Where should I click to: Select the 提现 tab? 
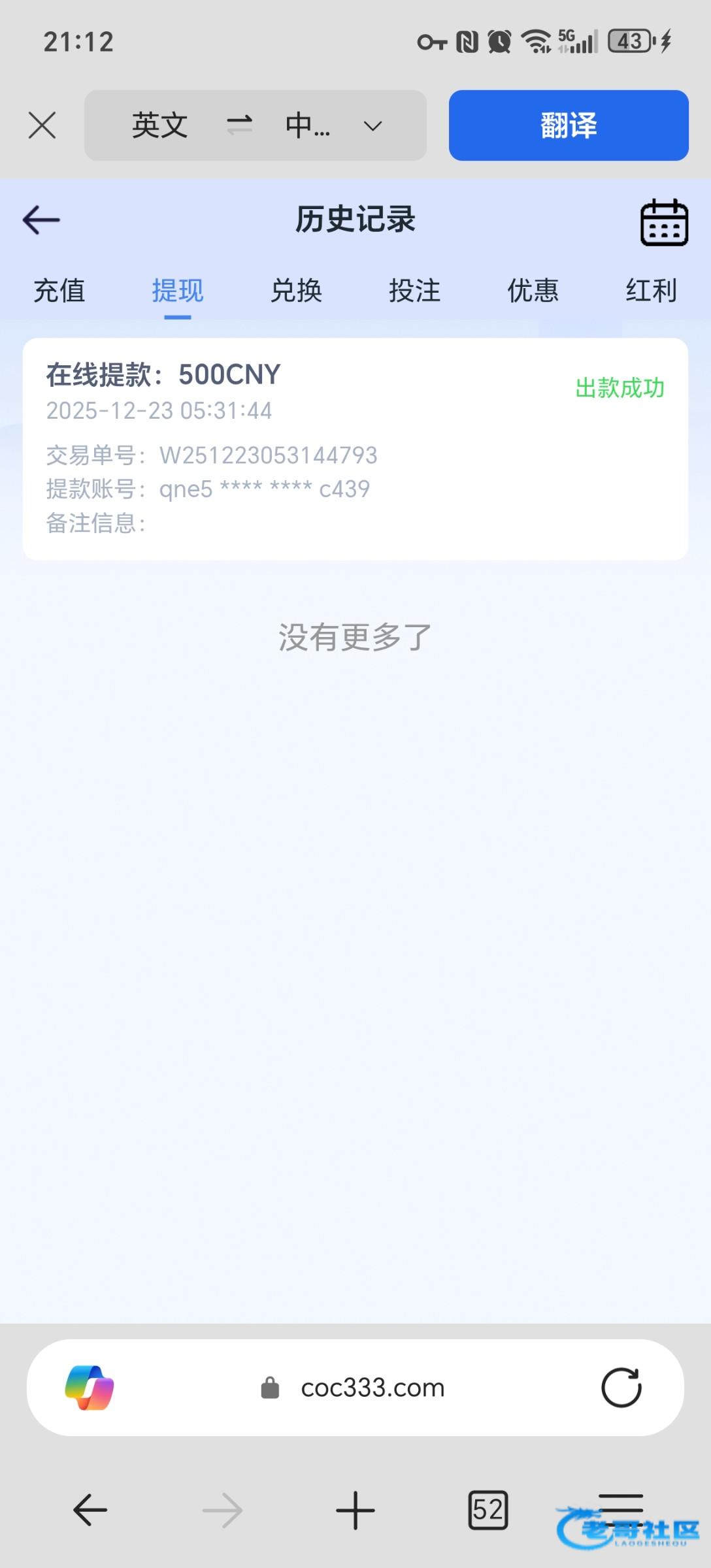pos(178,291)
